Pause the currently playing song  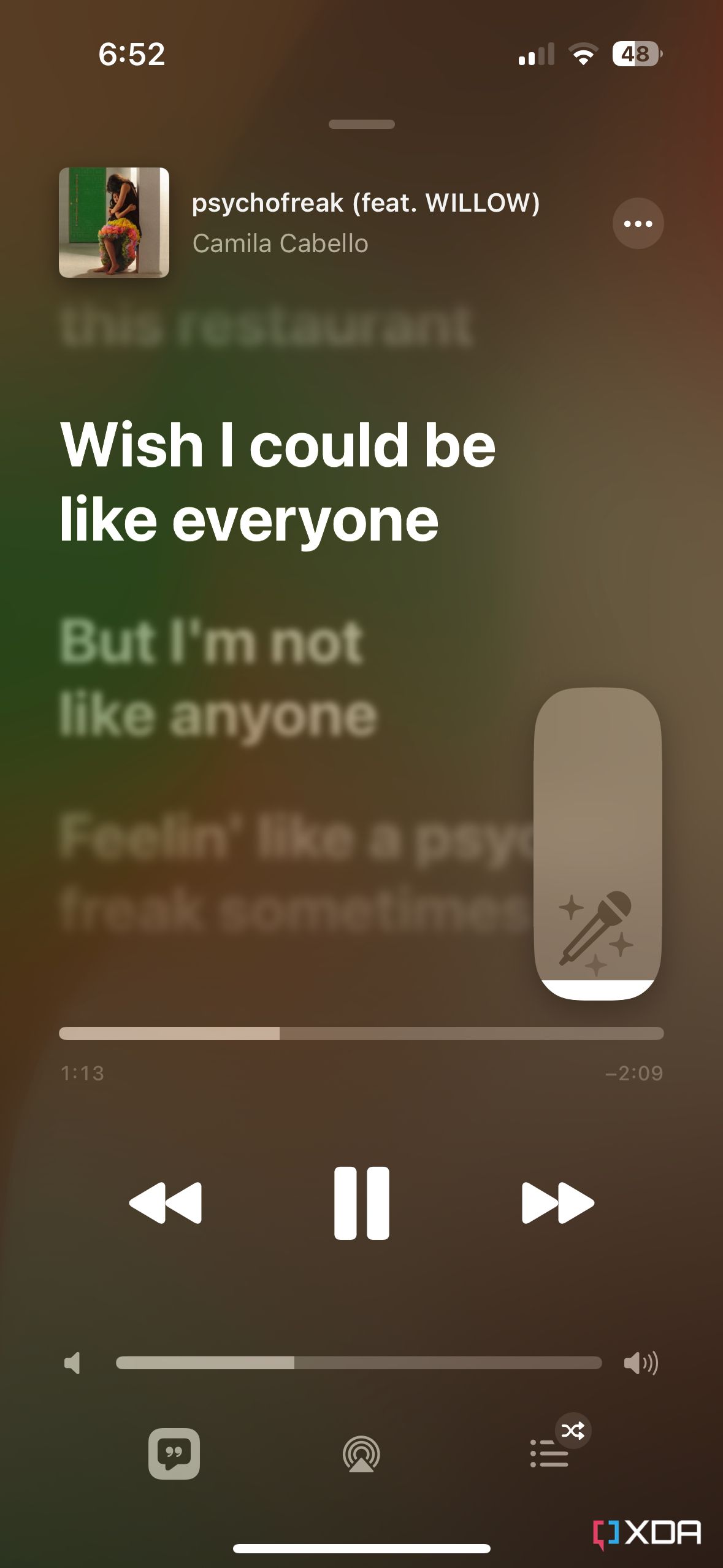362,1202
